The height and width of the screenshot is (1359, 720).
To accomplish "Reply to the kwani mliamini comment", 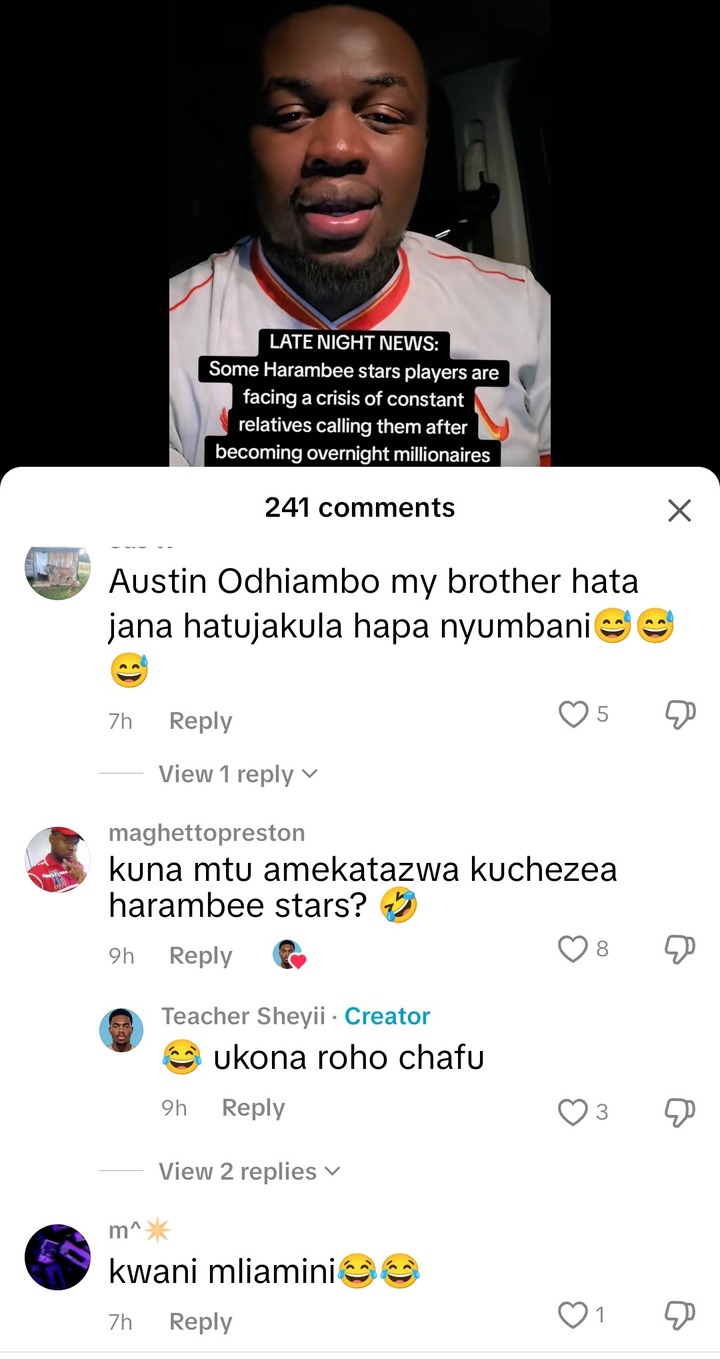I will pos(200,1322).
